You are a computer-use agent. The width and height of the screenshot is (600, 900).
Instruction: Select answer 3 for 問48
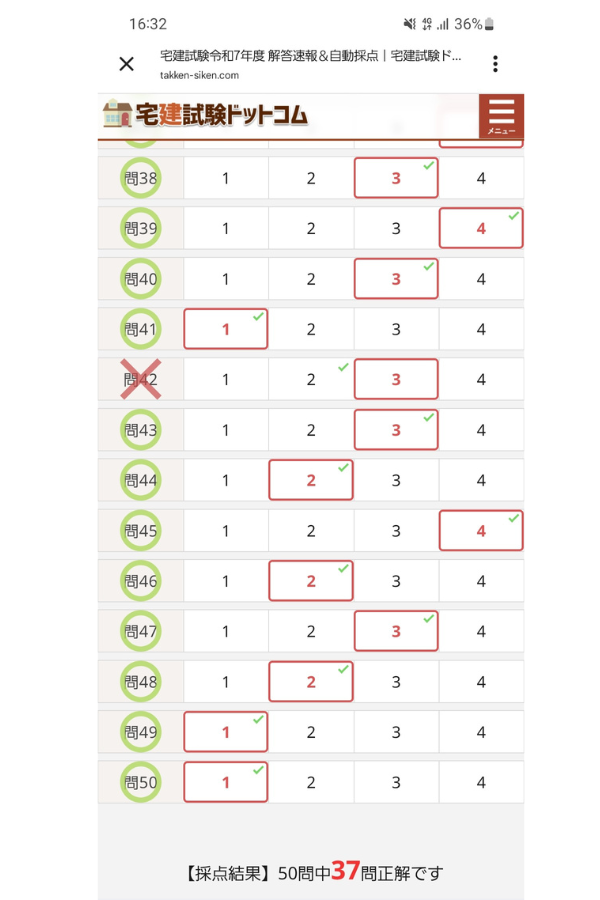tap(396, 682)
